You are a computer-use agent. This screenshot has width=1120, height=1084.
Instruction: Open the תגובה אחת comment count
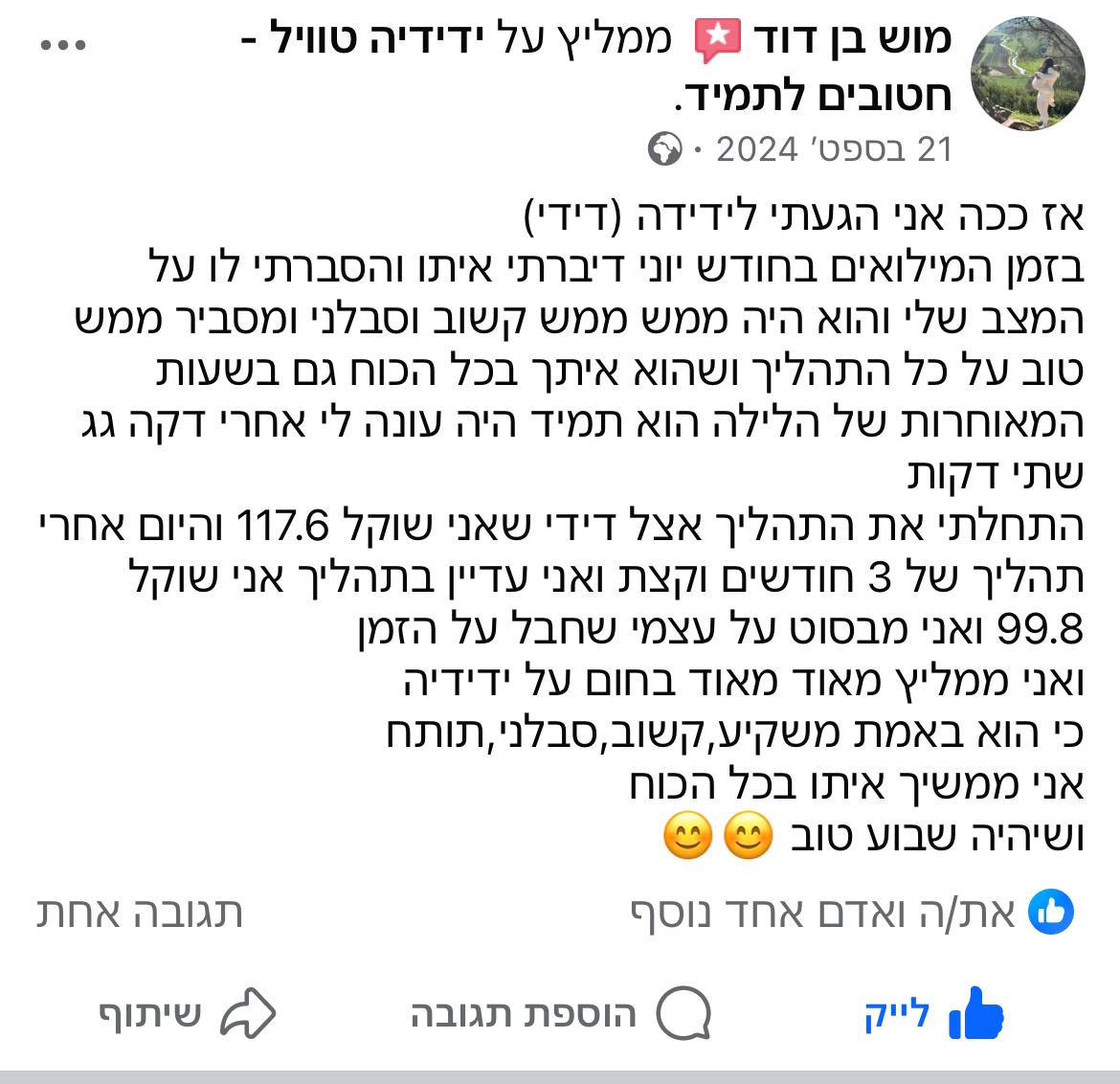click(x=140, y=913)
